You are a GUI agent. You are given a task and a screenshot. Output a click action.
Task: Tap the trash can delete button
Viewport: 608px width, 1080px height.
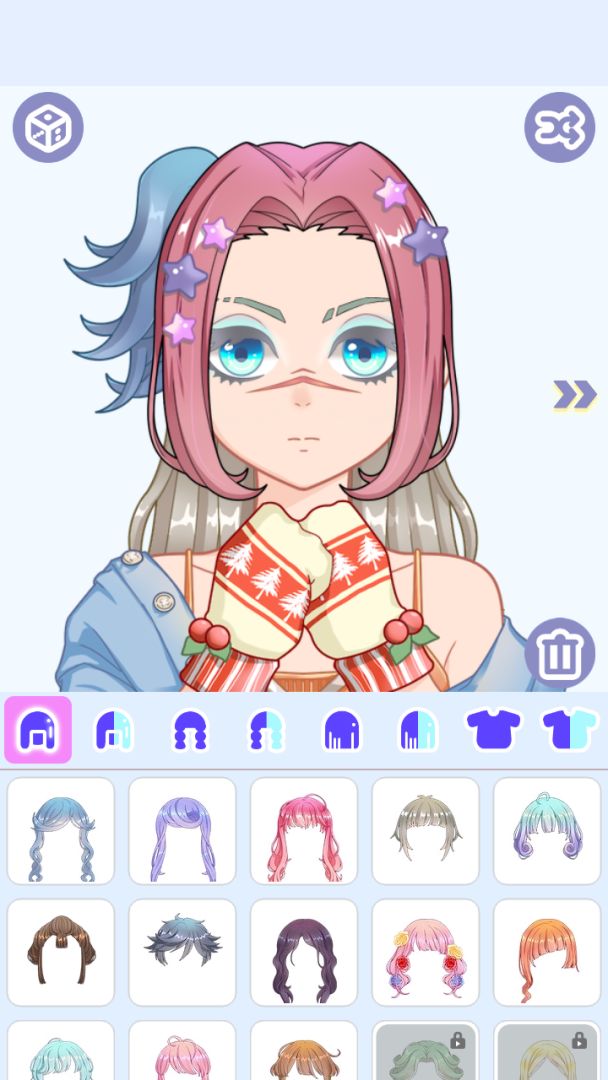pyautogui.click(x=560, y=654)
